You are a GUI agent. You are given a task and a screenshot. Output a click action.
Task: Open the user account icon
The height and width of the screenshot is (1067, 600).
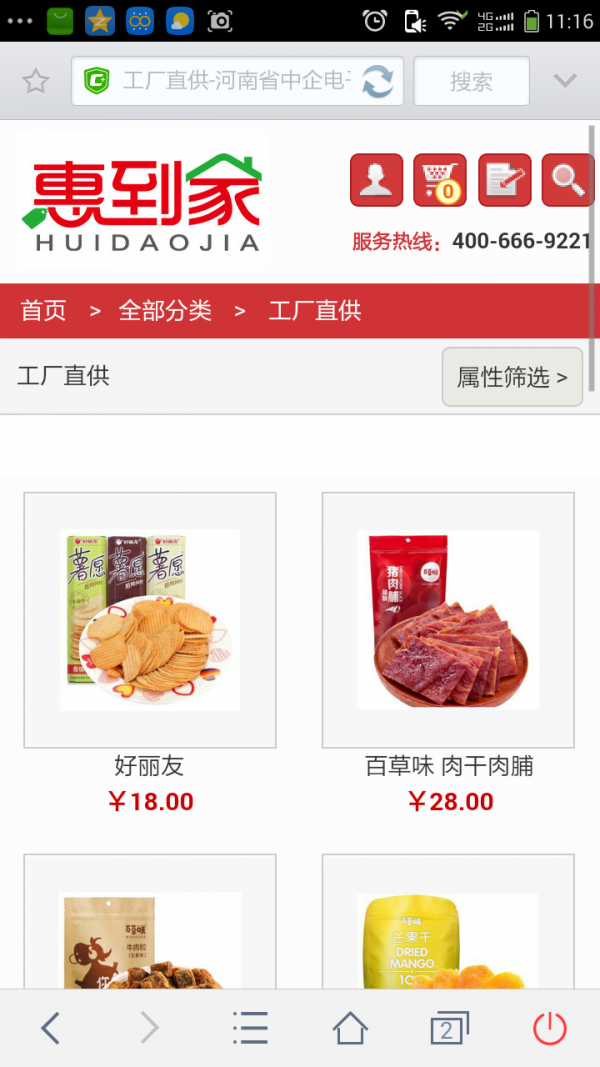click(376, 180)
